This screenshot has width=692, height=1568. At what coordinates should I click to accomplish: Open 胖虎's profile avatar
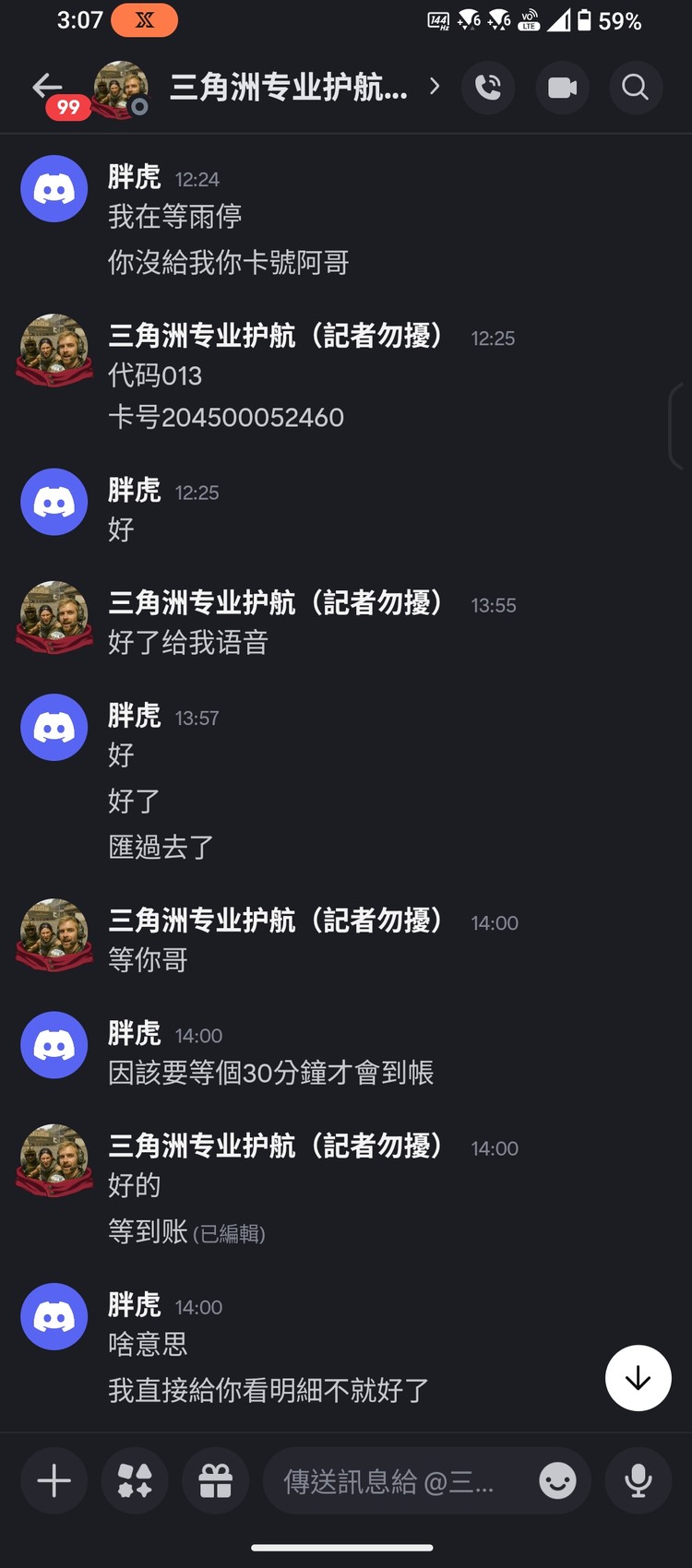(x=54, y=188)
